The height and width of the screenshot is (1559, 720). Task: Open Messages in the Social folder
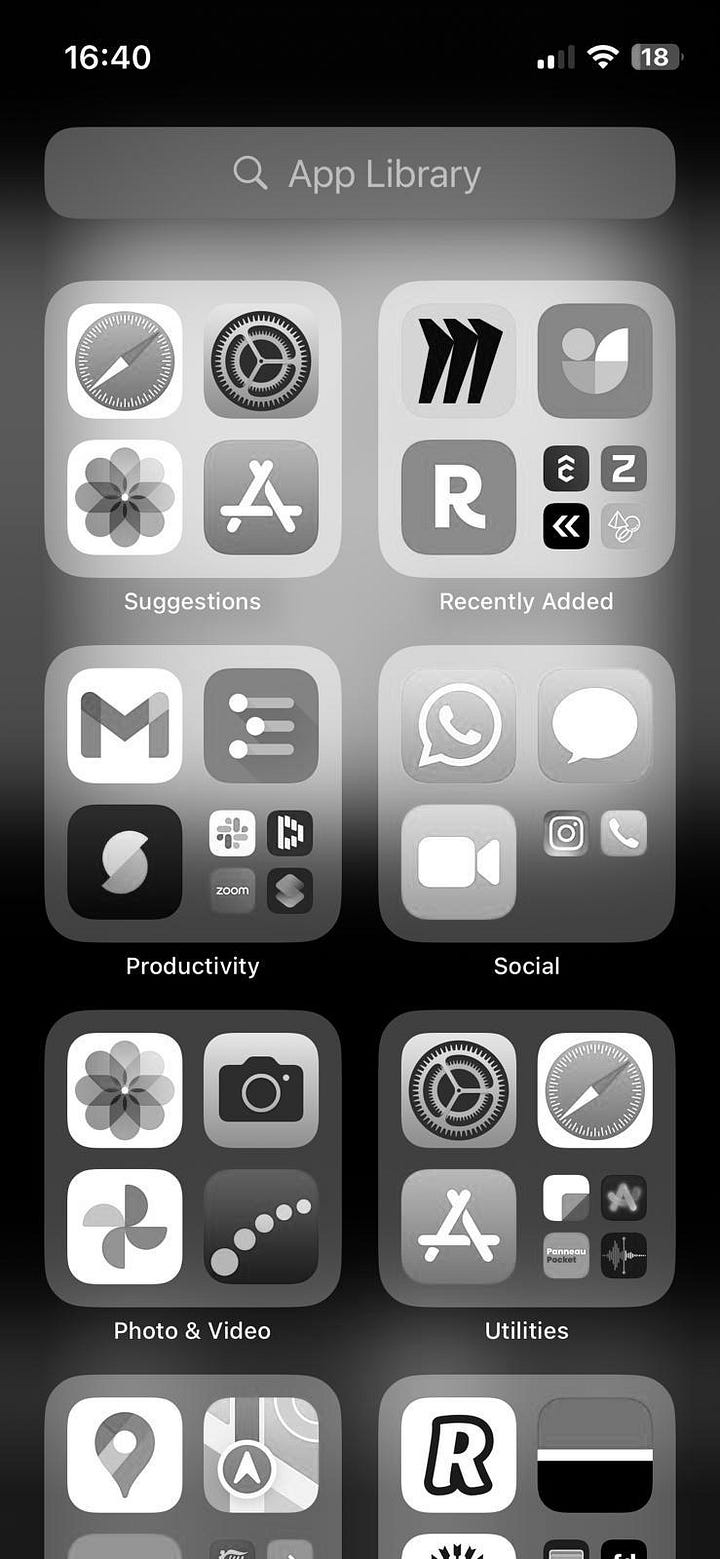point(595,725)
